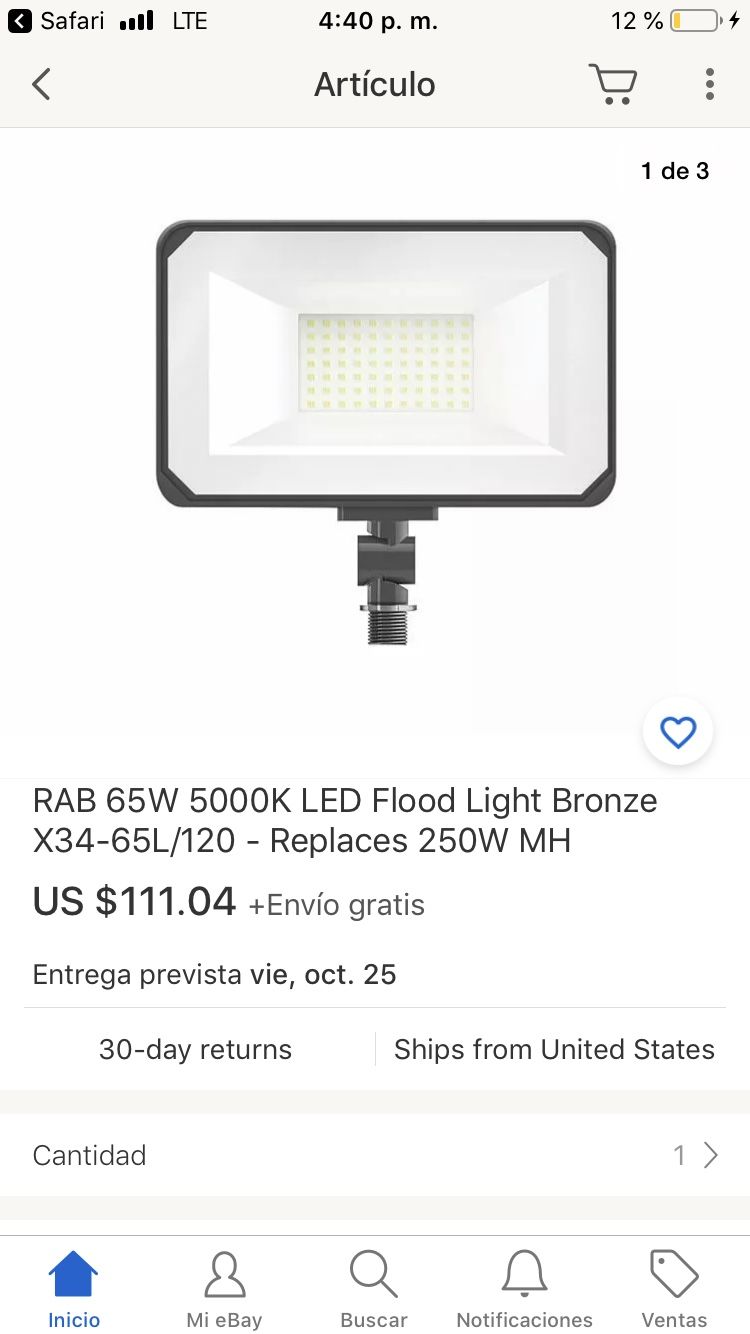Add this item to watchlist with heart
Screen dimensions: 750x1334
(x=678, y=732)
